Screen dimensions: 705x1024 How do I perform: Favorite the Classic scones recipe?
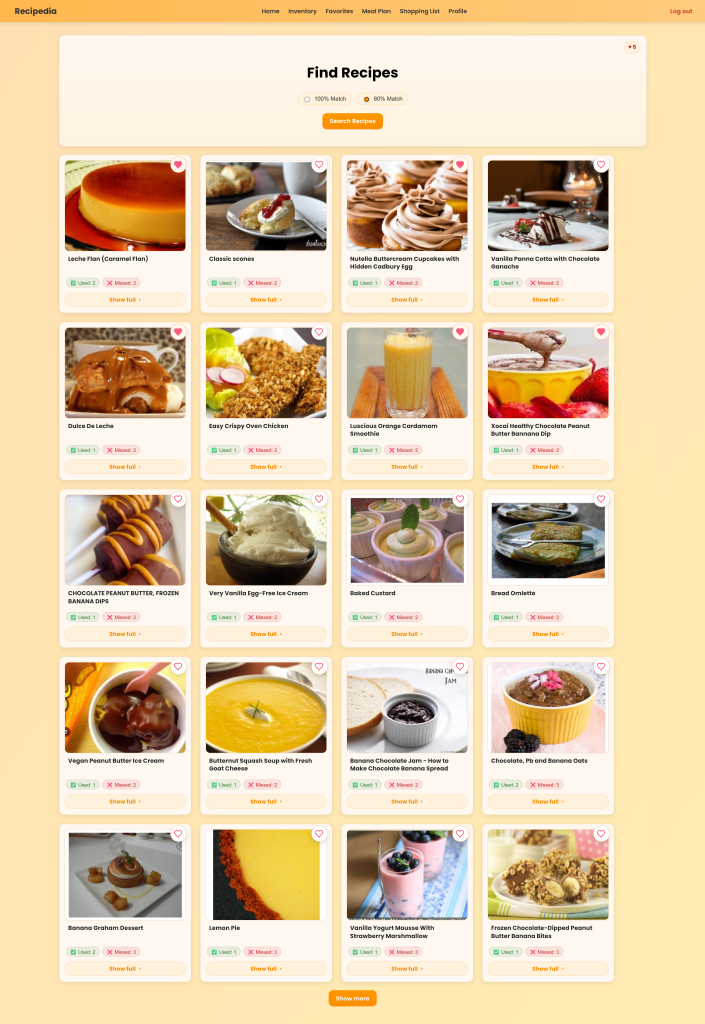(319, 165)
